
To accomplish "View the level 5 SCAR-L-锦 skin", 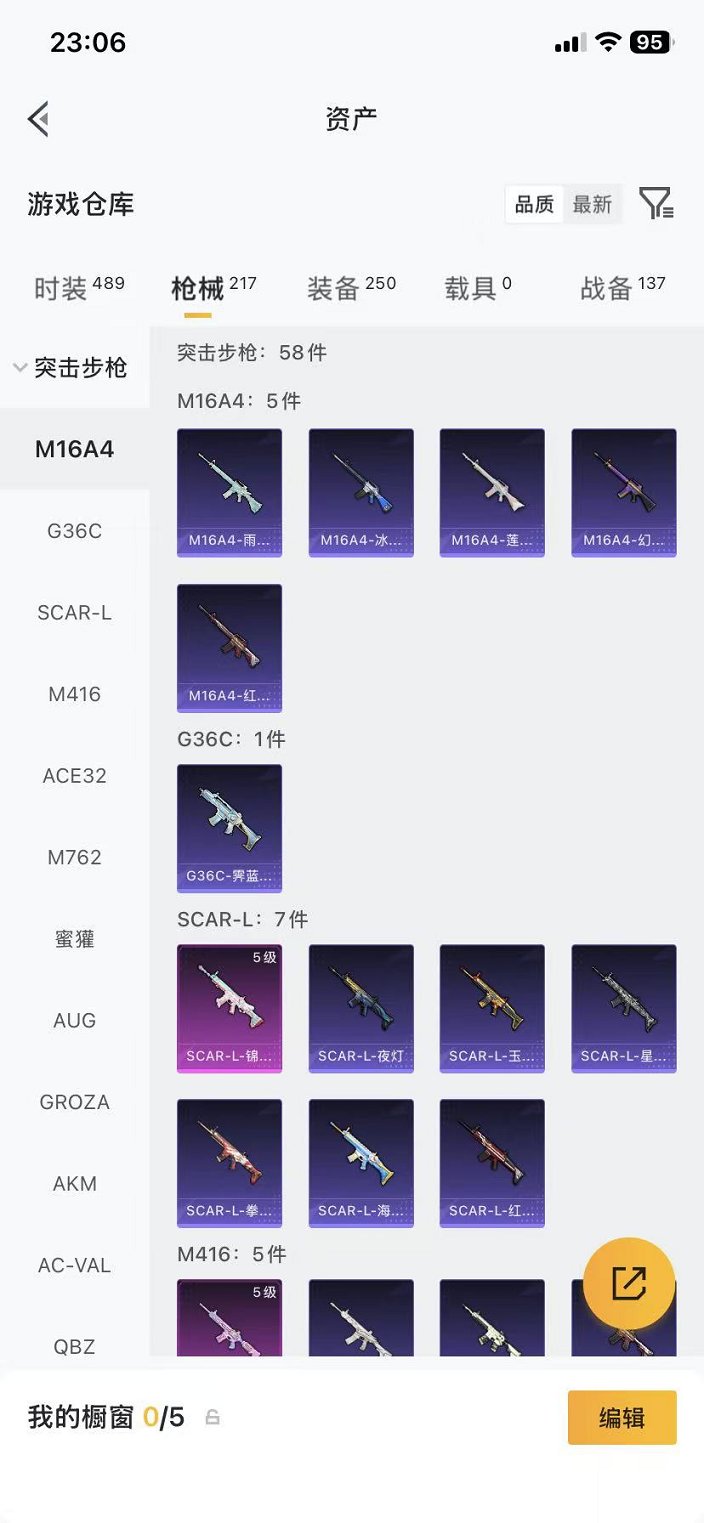I will pos(229,1008).
